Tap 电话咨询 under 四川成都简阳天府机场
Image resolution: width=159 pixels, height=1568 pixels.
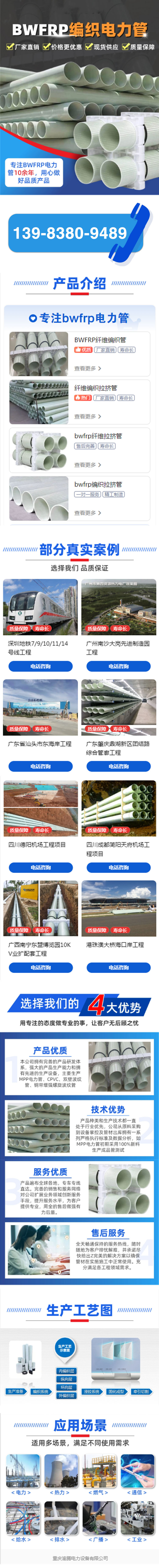click(x=118, y=867)
